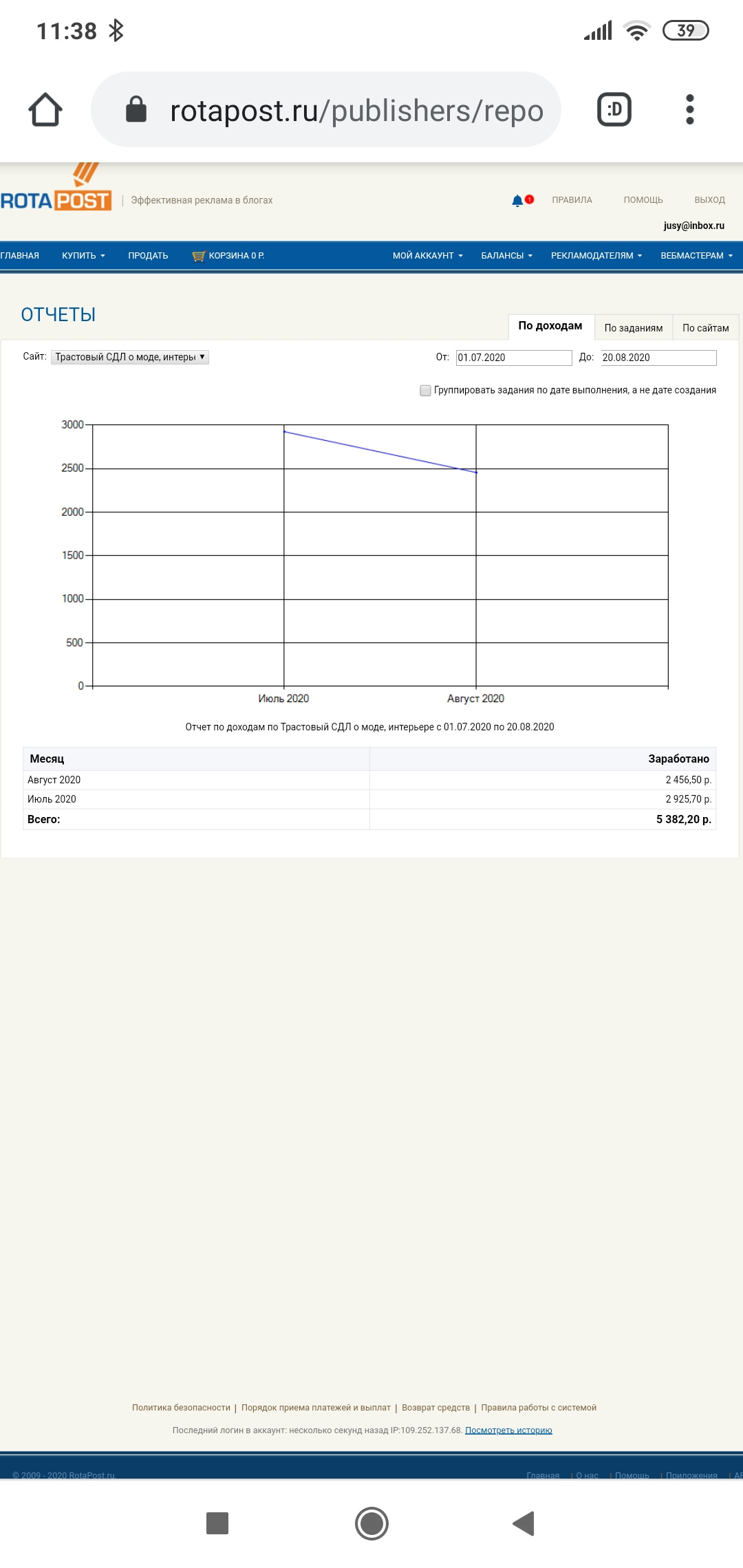Viewport: 743px width, 1568px height.
Task: Open the browser tab switcher
Action: (x=614, y=110)
